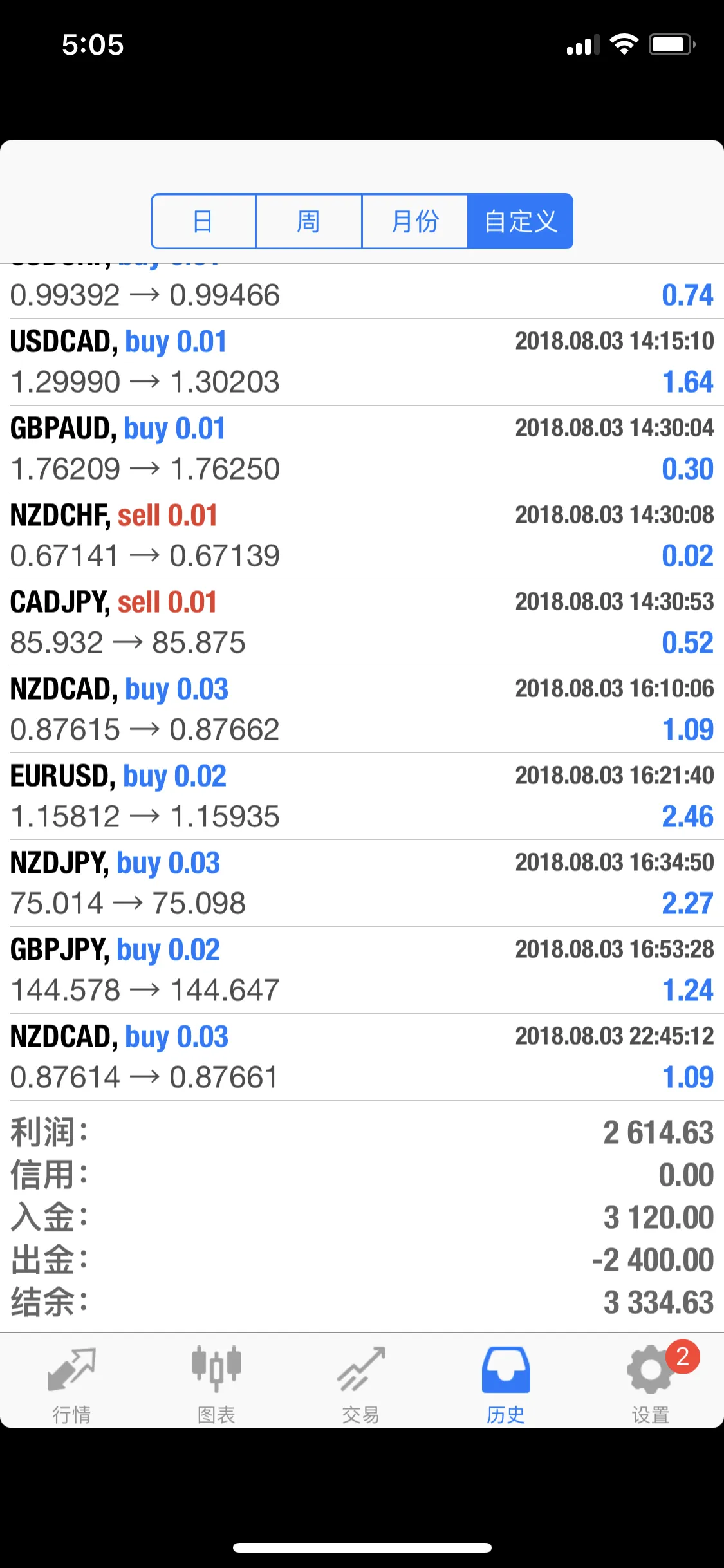Show history by 月份 (month)

point(414,221)
